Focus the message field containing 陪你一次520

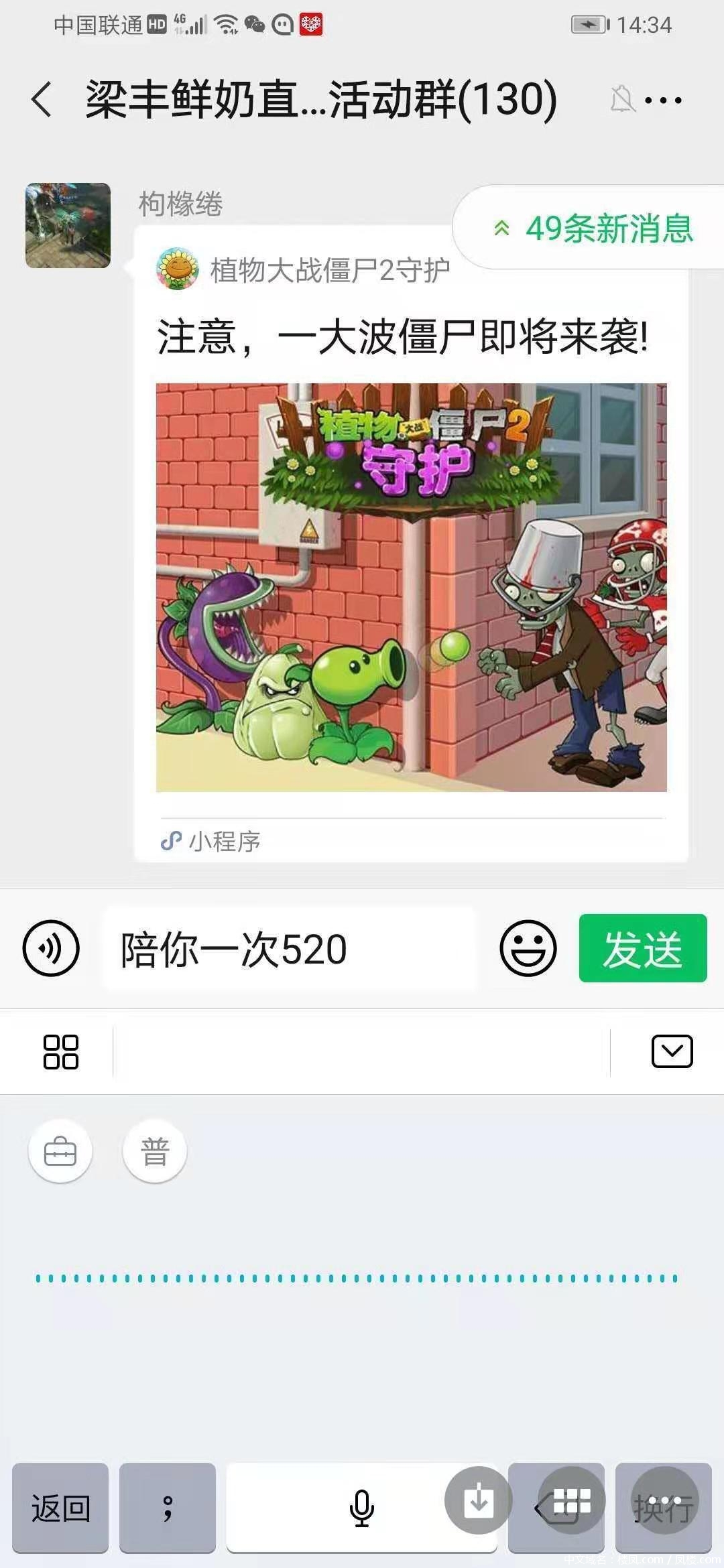288,948
